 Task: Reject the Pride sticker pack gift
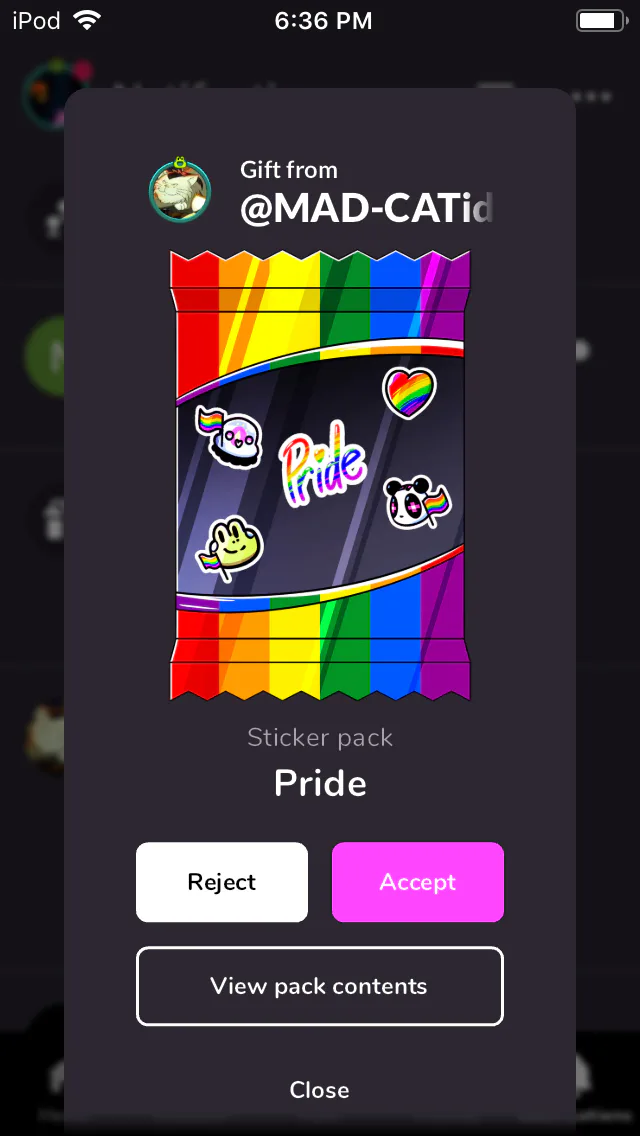(222, 882)
